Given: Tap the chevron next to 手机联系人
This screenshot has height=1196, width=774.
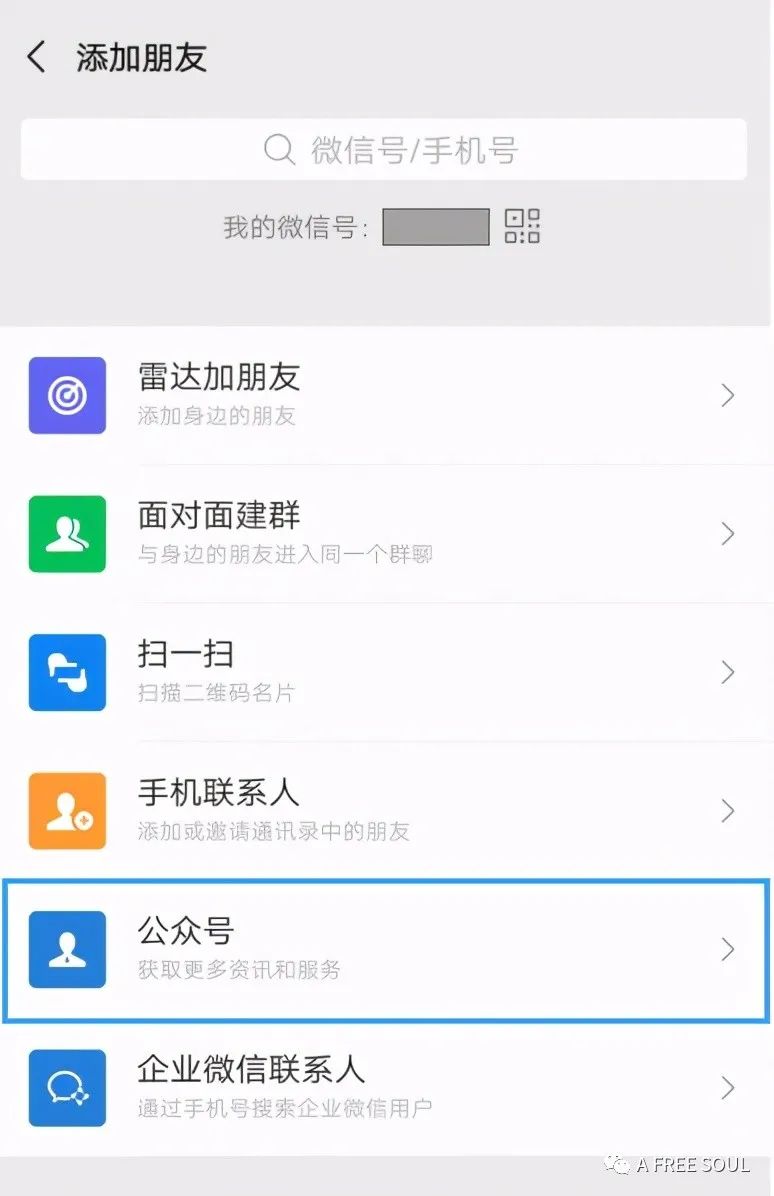Looking at the screenshot, I should coord(727,811).
